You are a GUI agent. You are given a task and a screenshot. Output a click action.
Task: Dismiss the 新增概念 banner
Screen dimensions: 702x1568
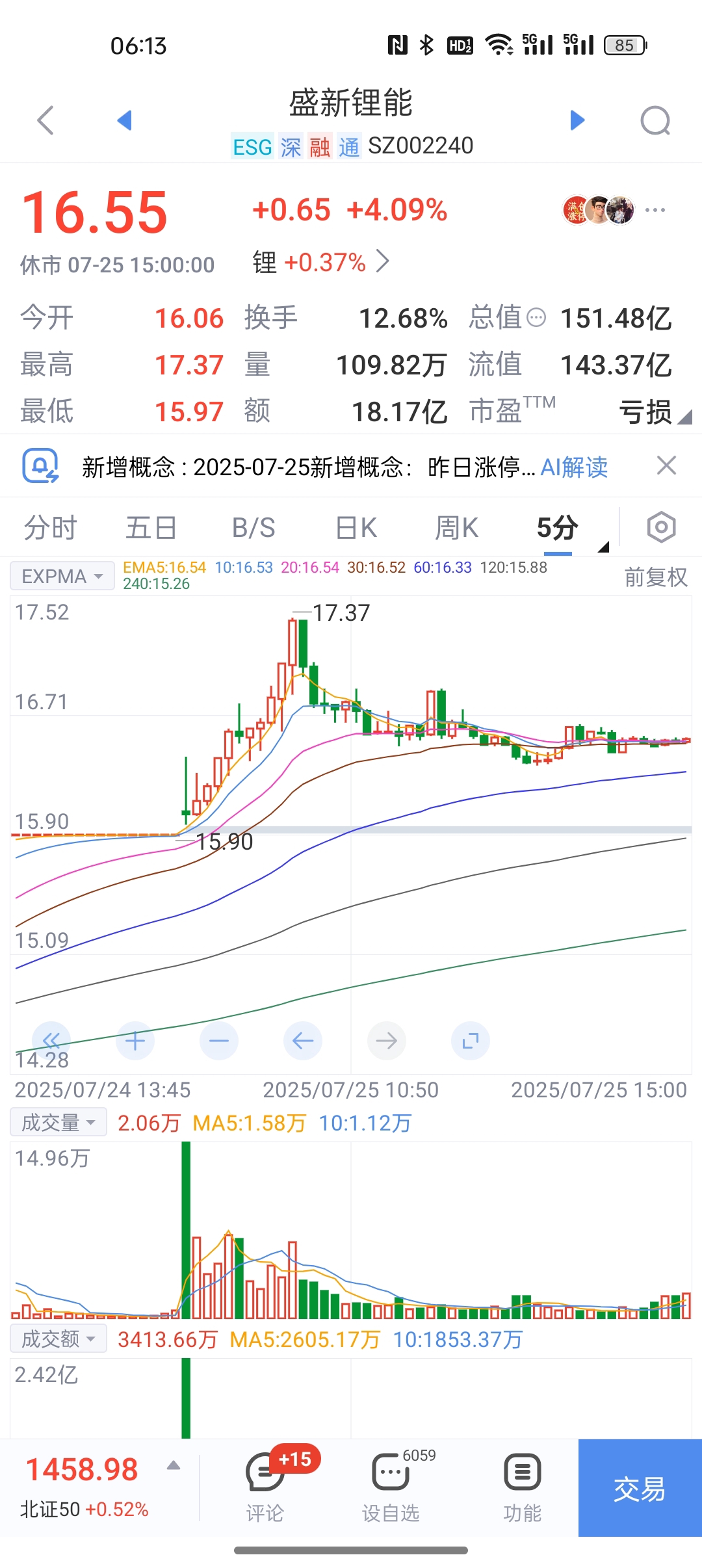tap(666, 465)
